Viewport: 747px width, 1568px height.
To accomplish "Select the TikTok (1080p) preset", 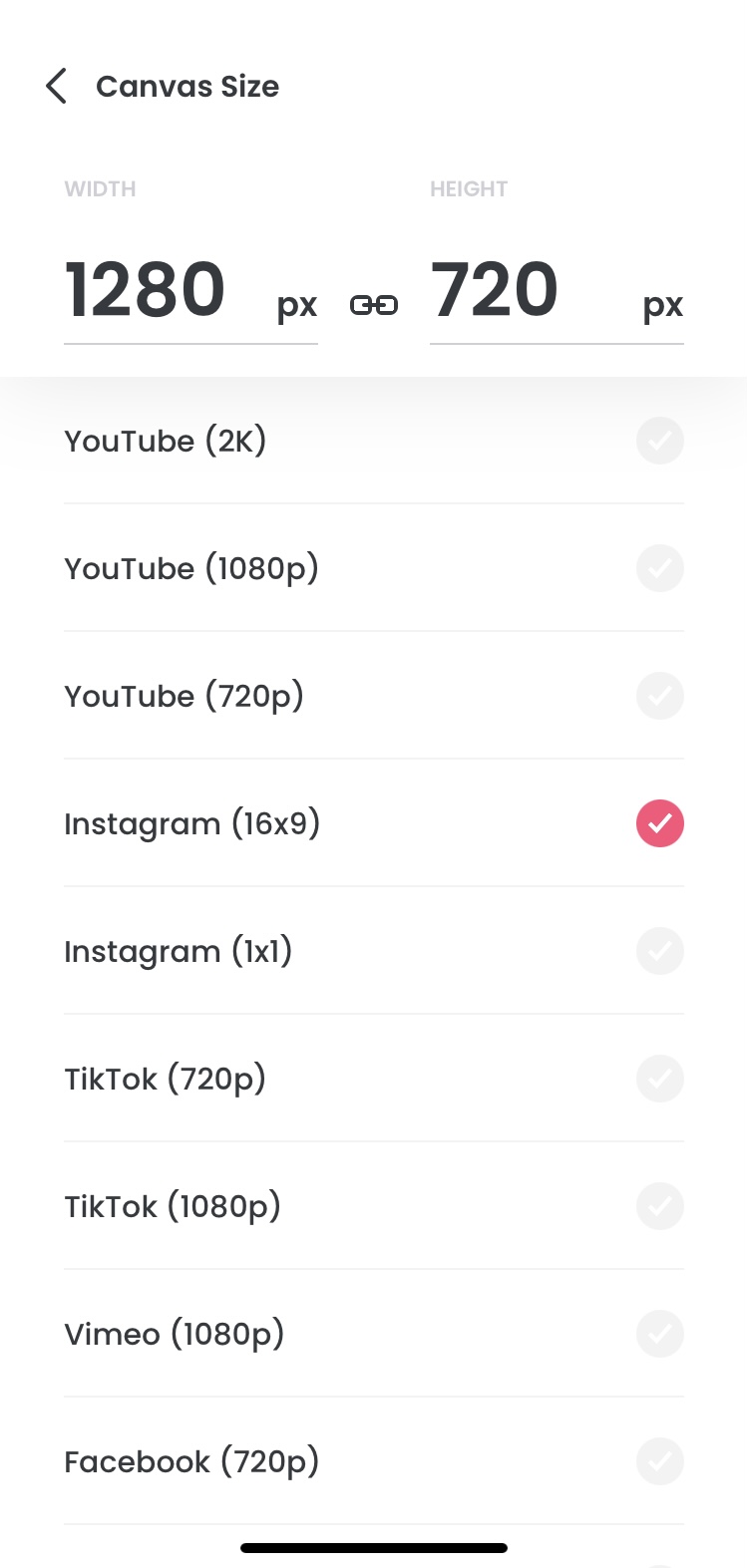I will click(373, 1206).
